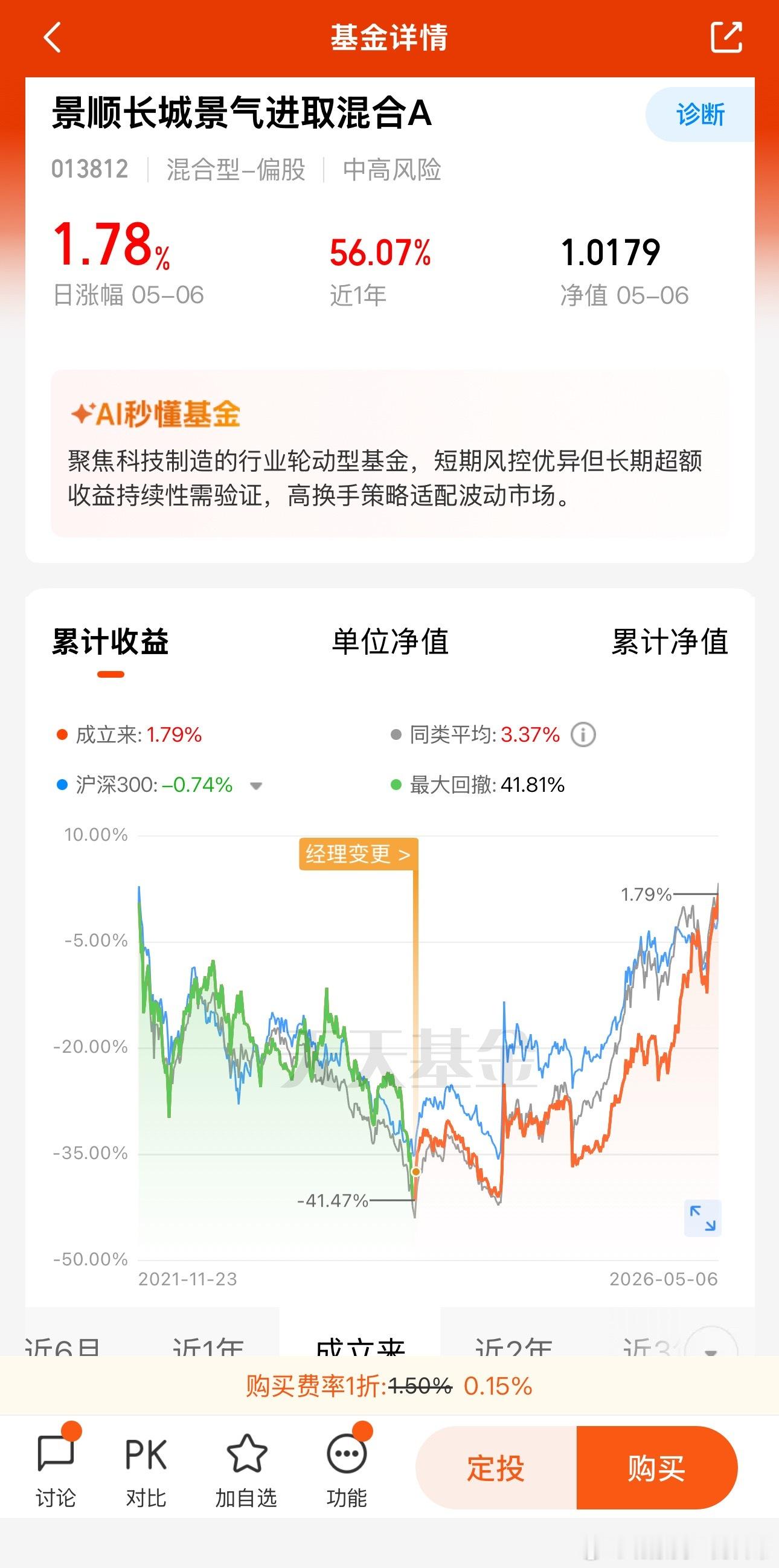Tap 定投 to set up auto-invest

pos(496,1468)
